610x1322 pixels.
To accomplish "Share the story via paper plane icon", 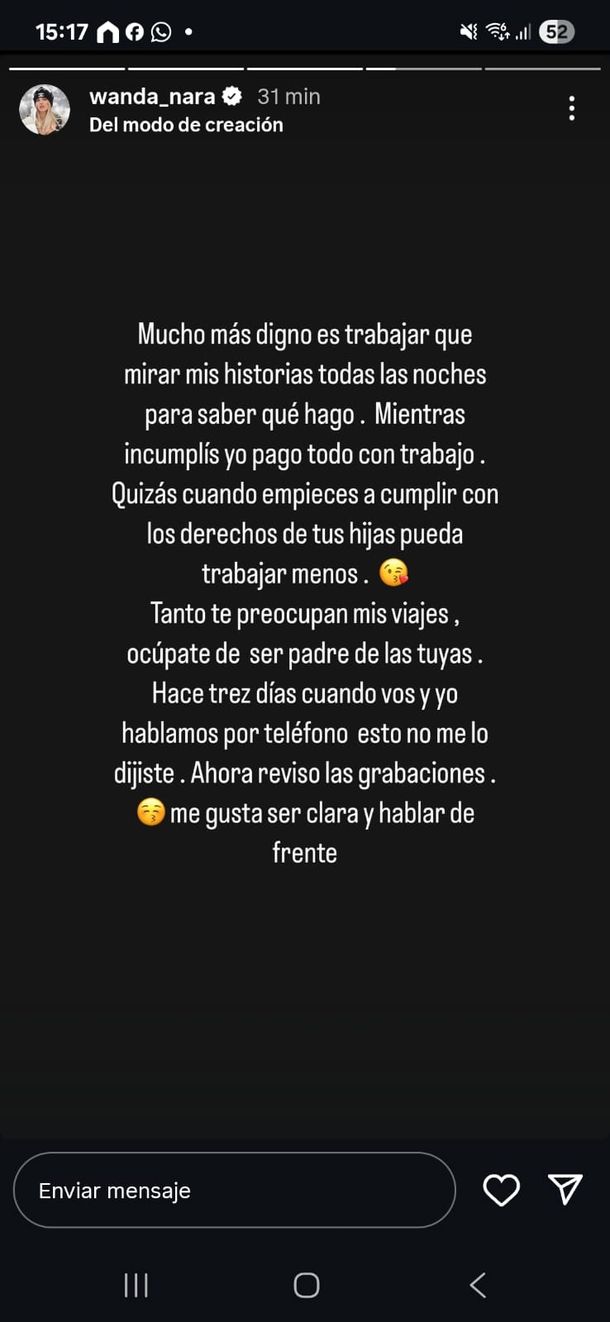I will tap(565, 1188).
